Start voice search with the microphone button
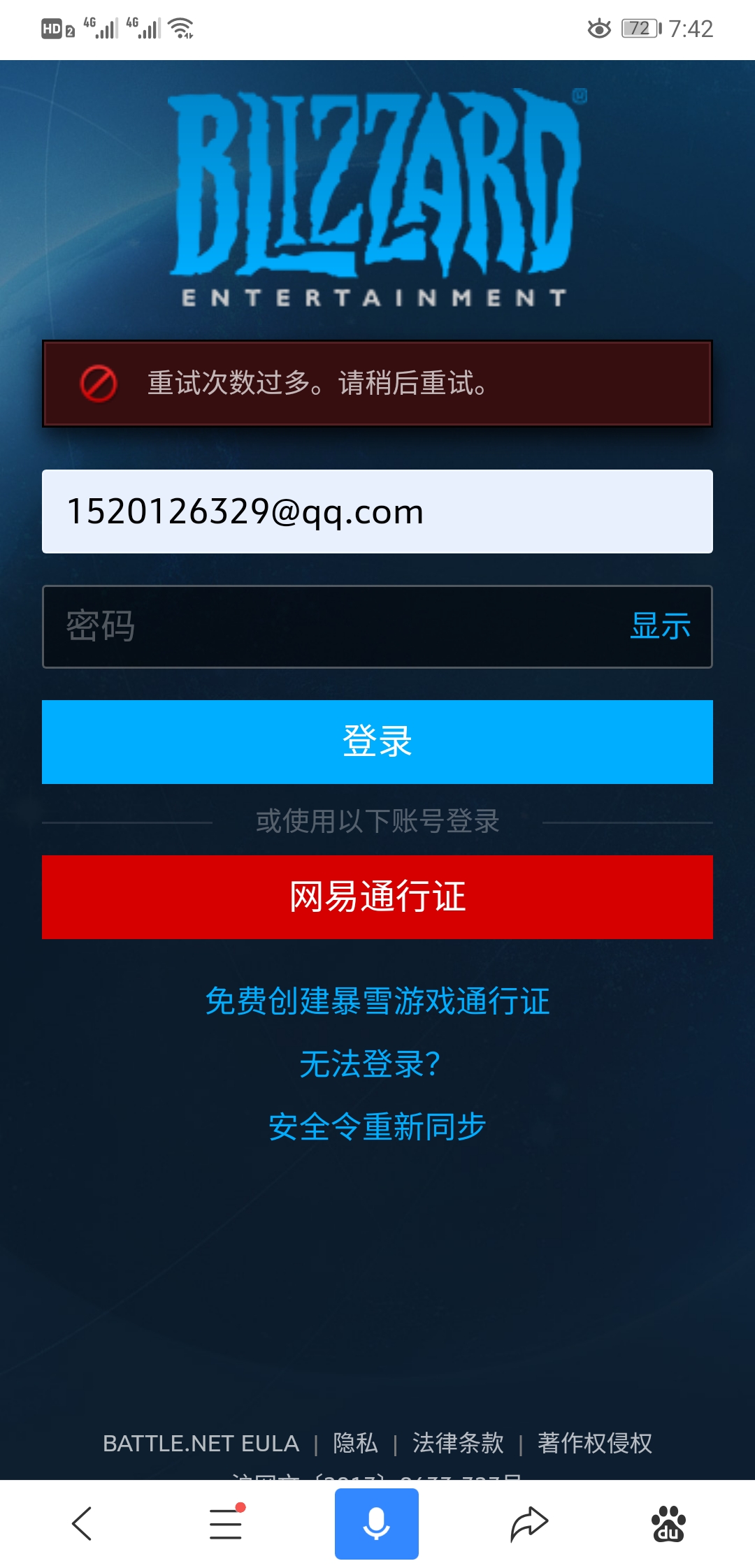755x1568 pixels. [x=376, y=1523]
